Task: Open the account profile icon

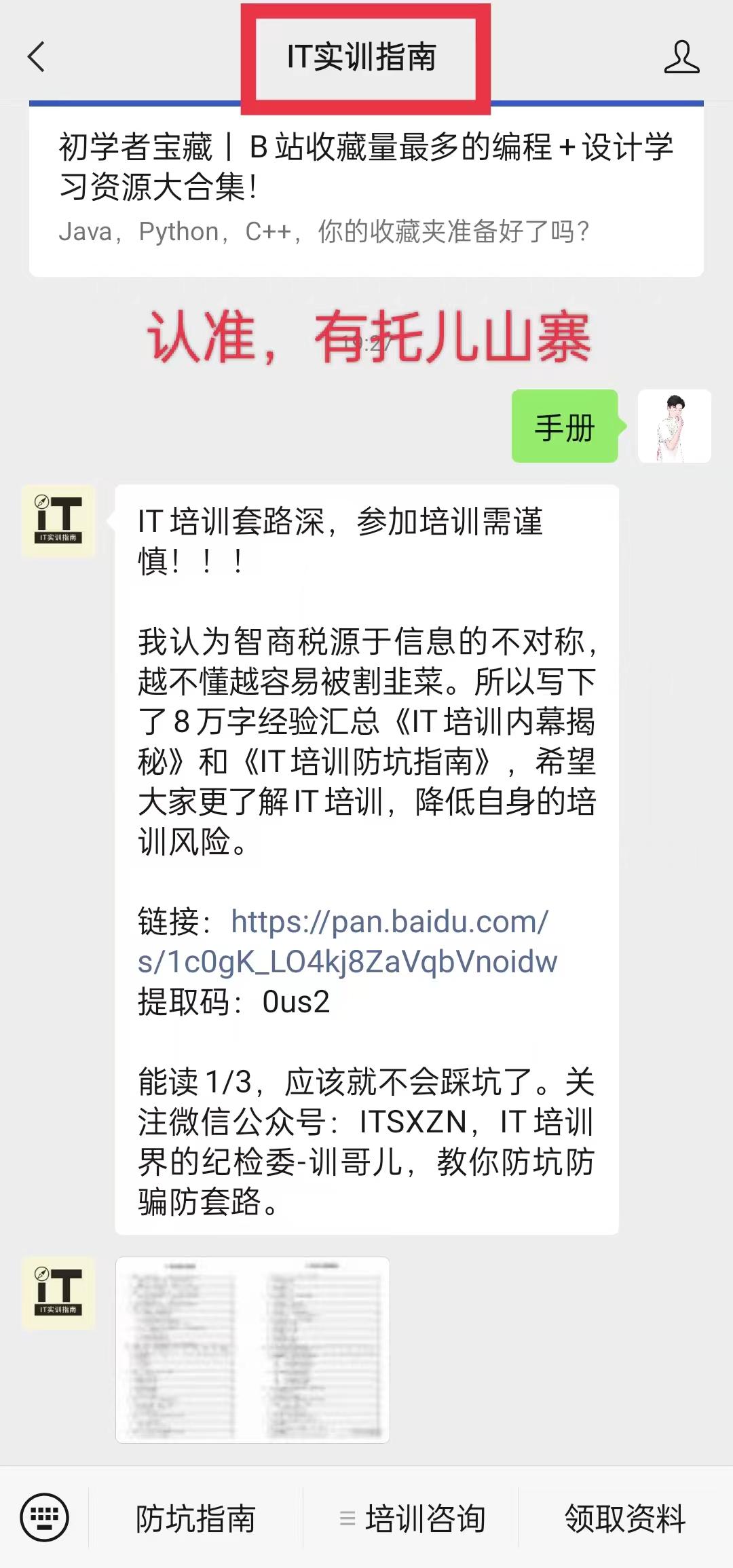Action: click(x=681, y=57)
